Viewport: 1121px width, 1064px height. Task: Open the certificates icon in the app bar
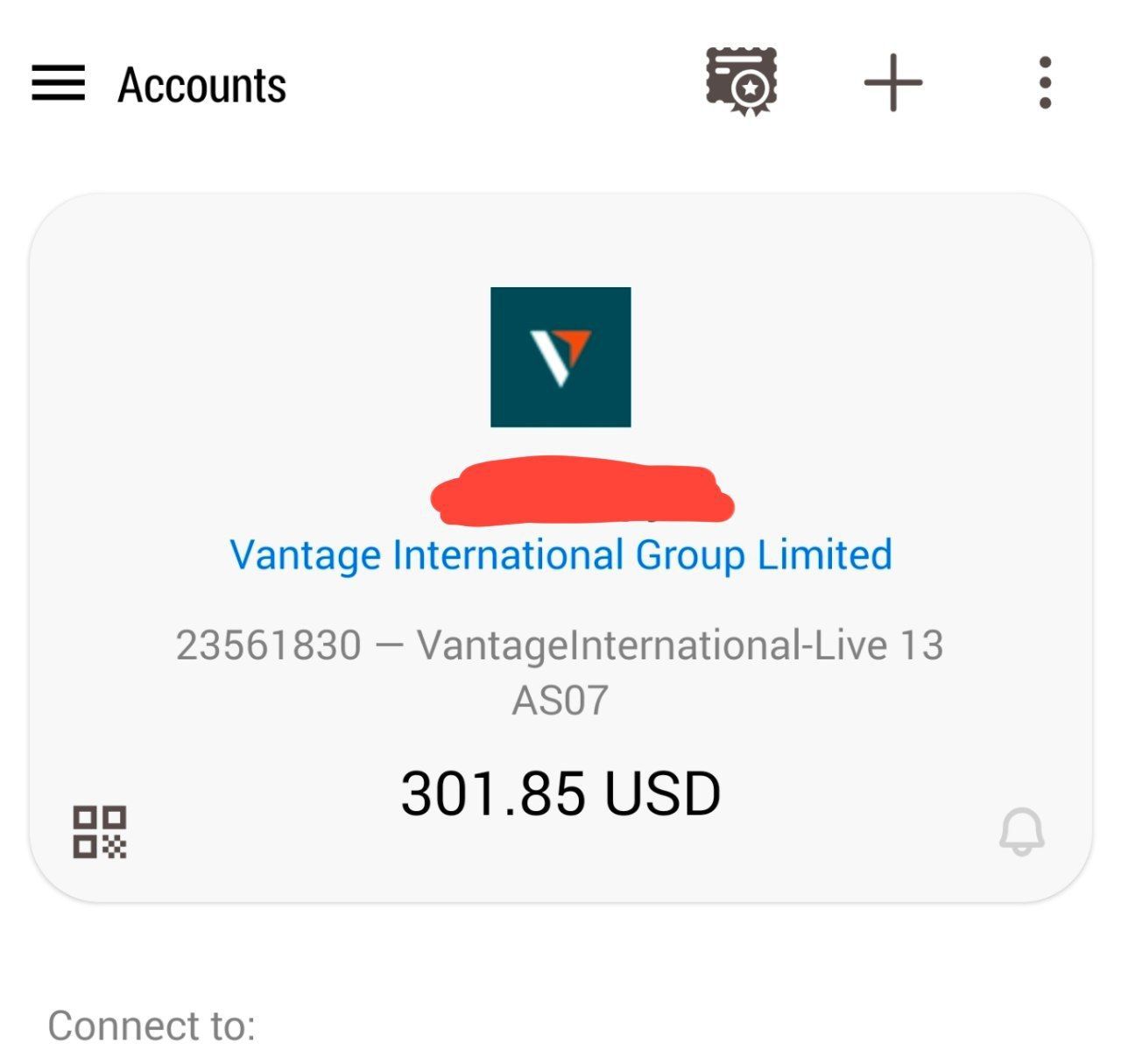(742, 81)
